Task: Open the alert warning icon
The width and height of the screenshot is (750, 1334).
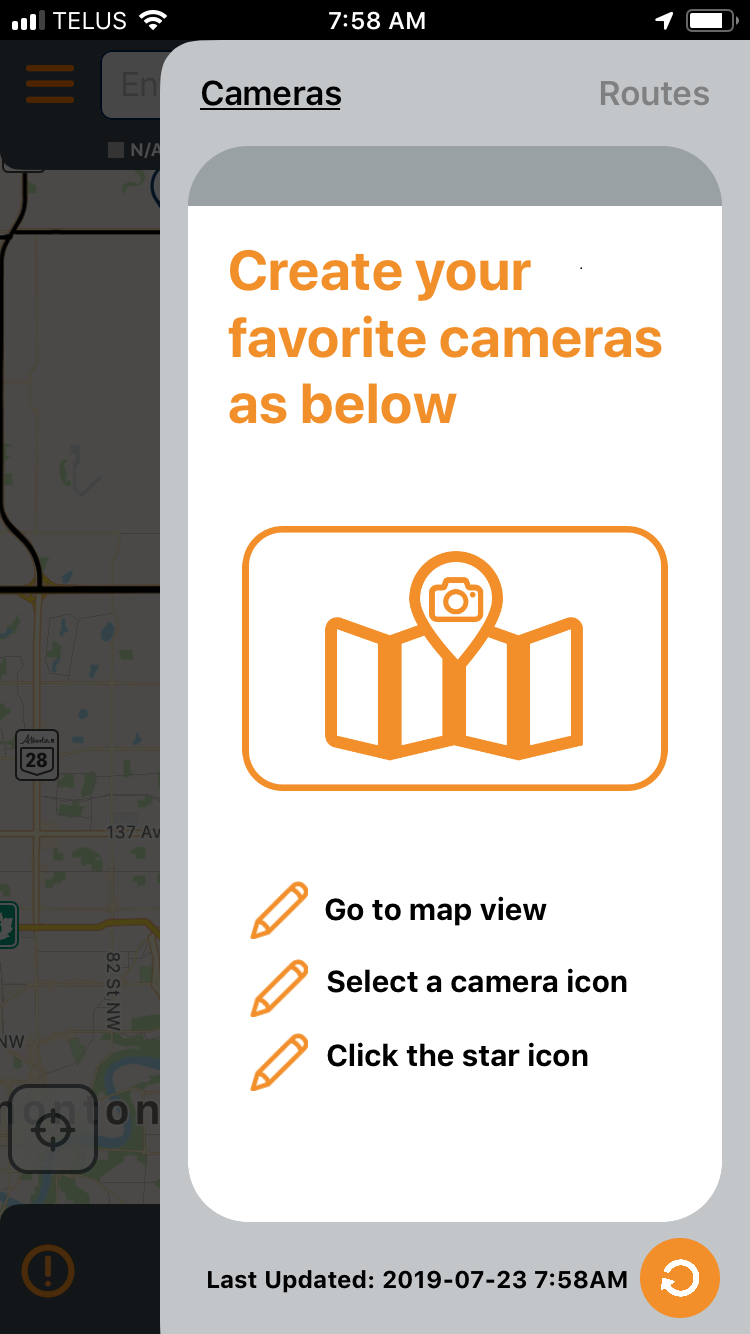Action: [48, 1271]
